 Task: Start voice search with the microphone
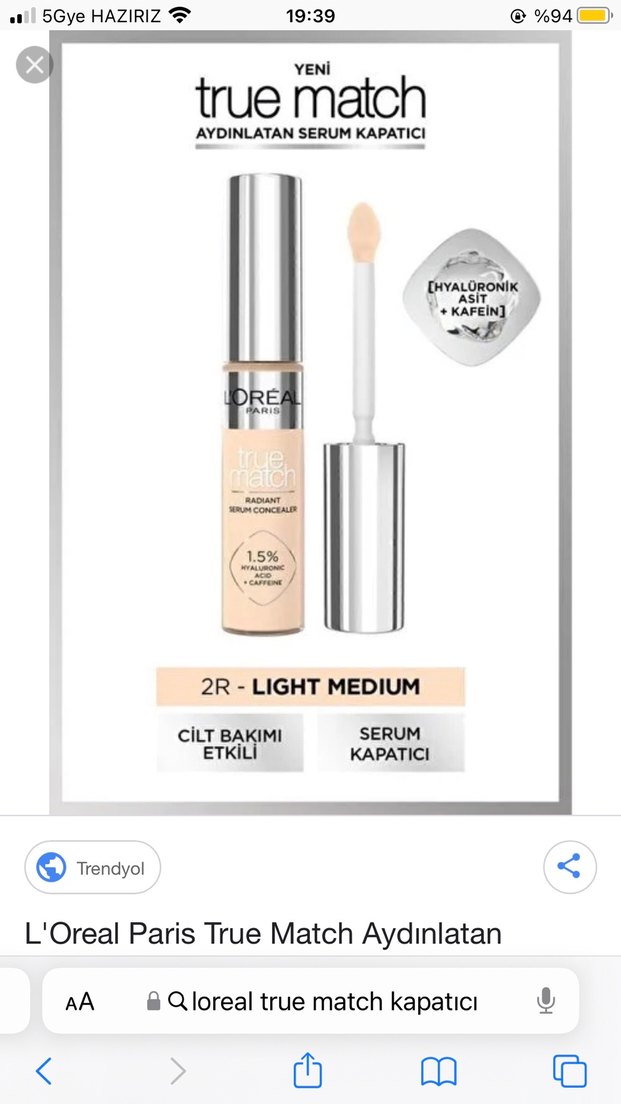point(546,1001)
